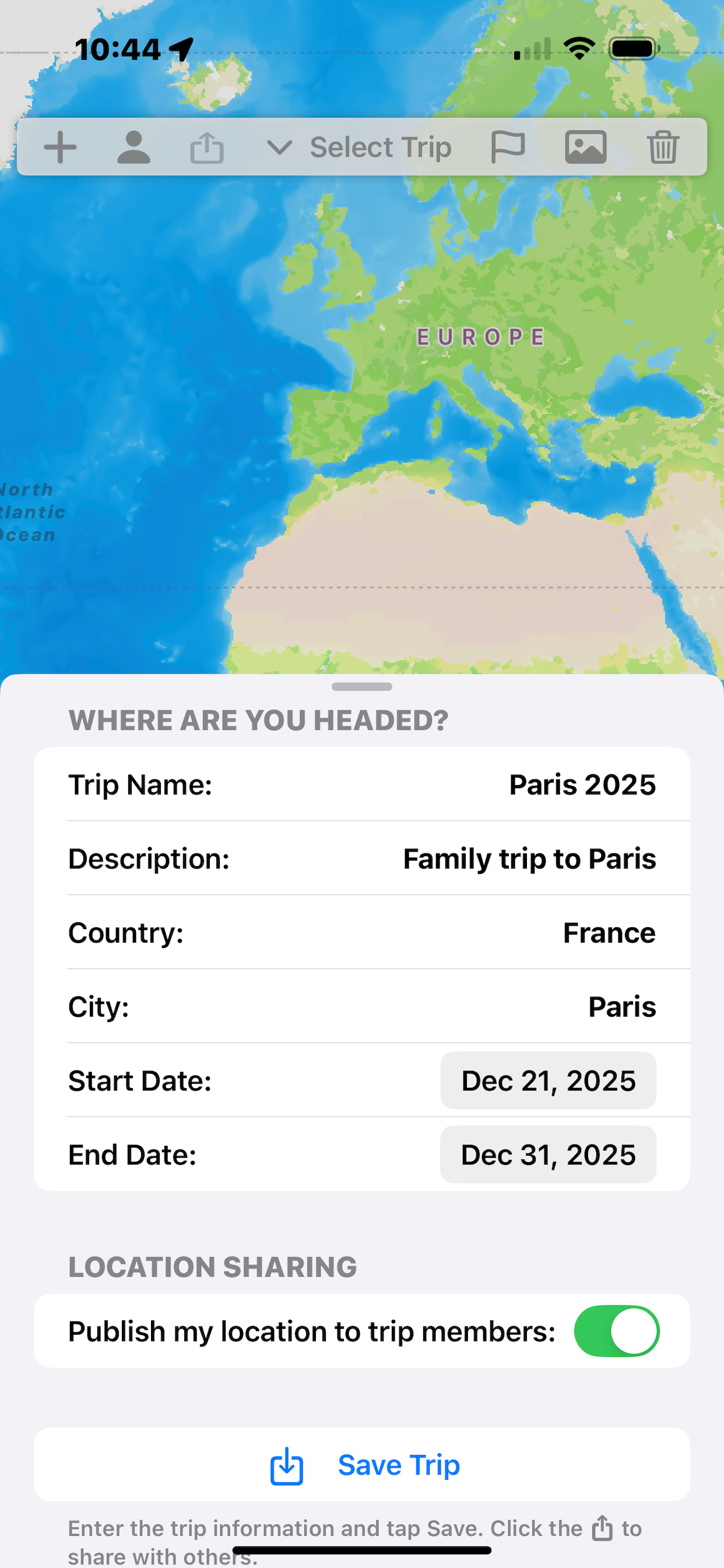Tap the flag icon in the toolbar

508,146
